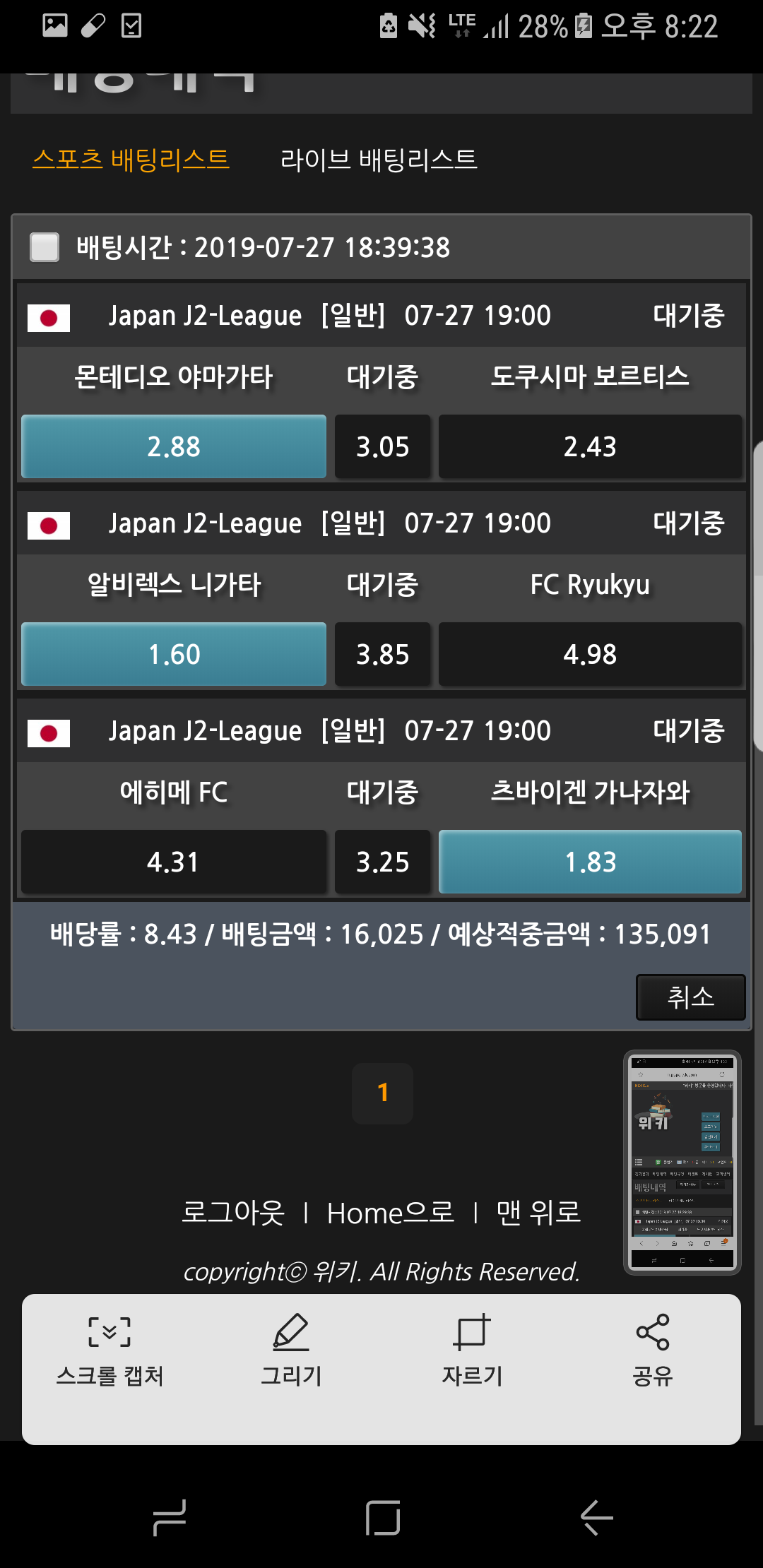
Task: Check the box beside 배팅시간 2019-07-27
Action: [45, 247]
